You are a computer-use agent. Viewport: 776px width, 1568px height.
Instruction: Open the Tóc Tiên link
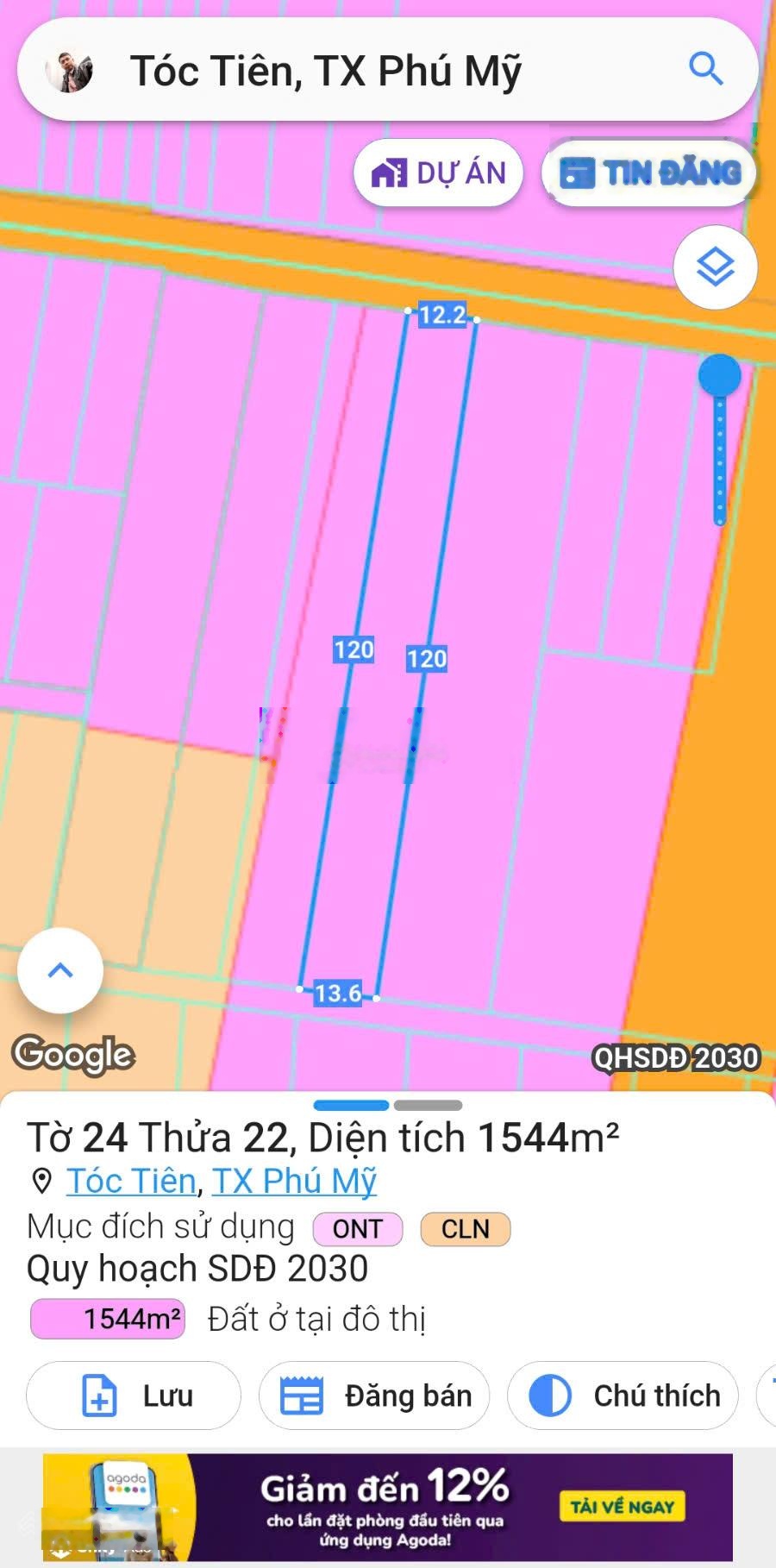[x=131, y=1182]
